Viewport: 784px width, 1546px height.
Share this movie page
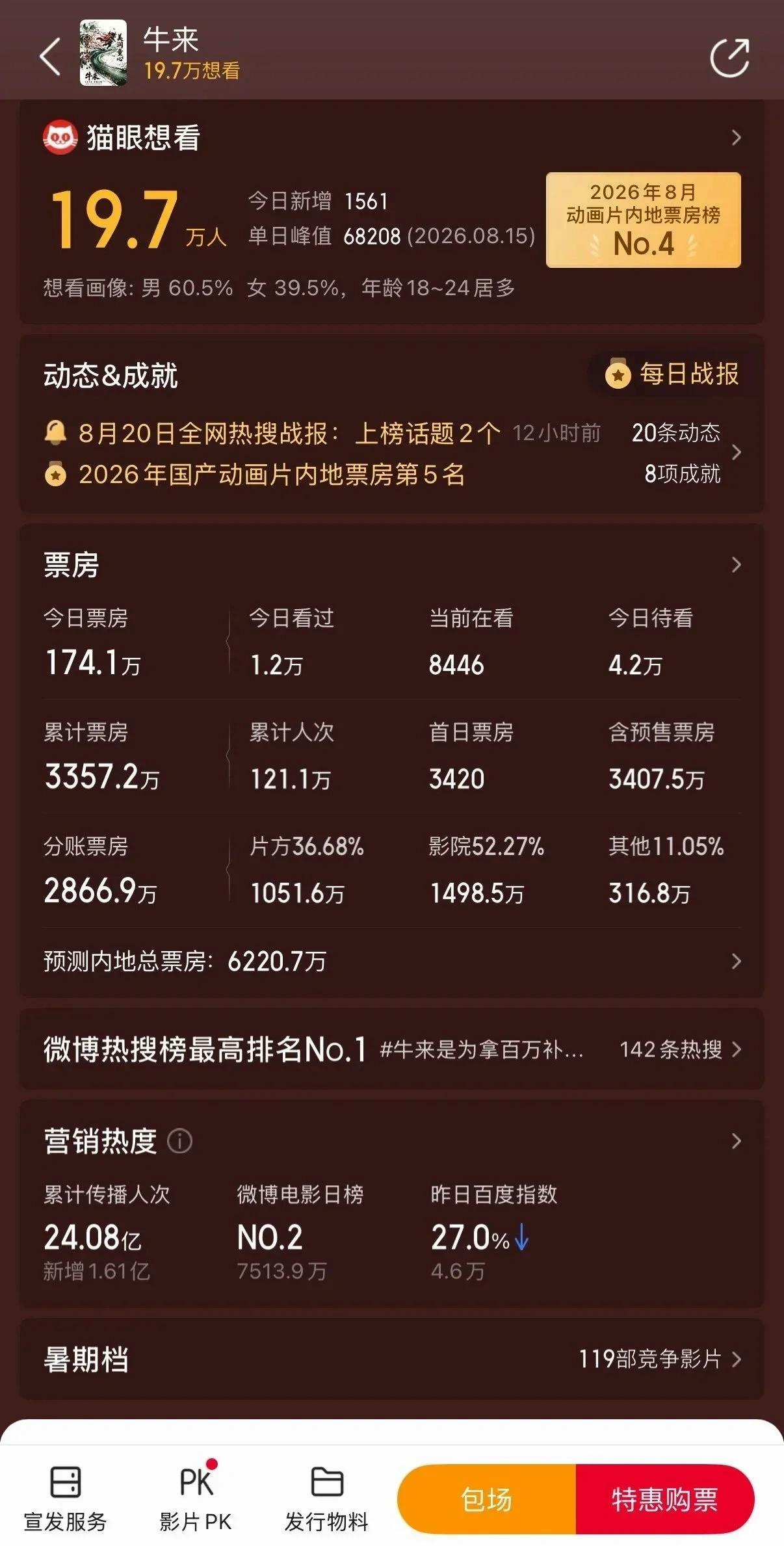pos(729,58)
